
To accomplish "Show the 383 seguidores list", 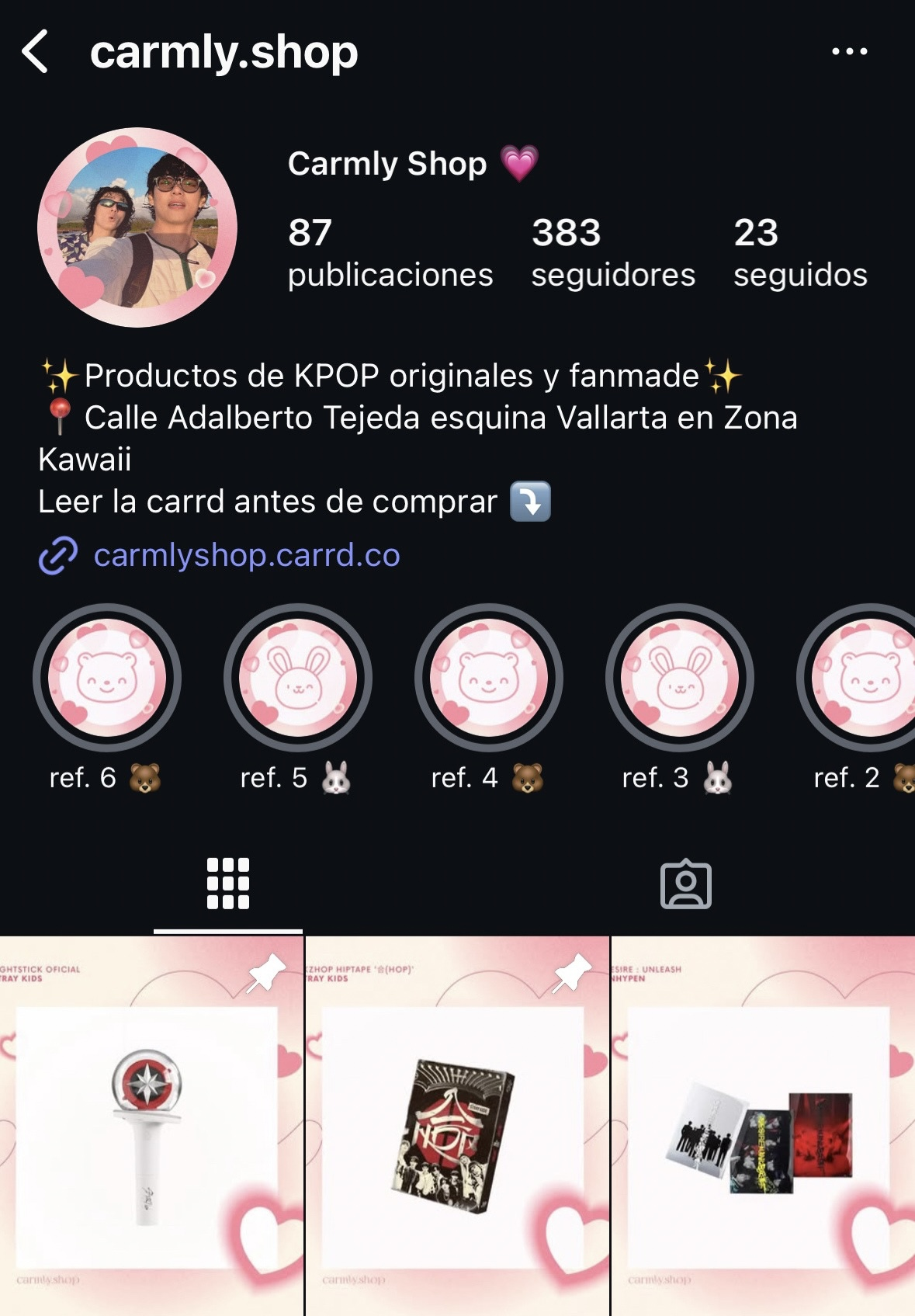I will coord(612,253).
